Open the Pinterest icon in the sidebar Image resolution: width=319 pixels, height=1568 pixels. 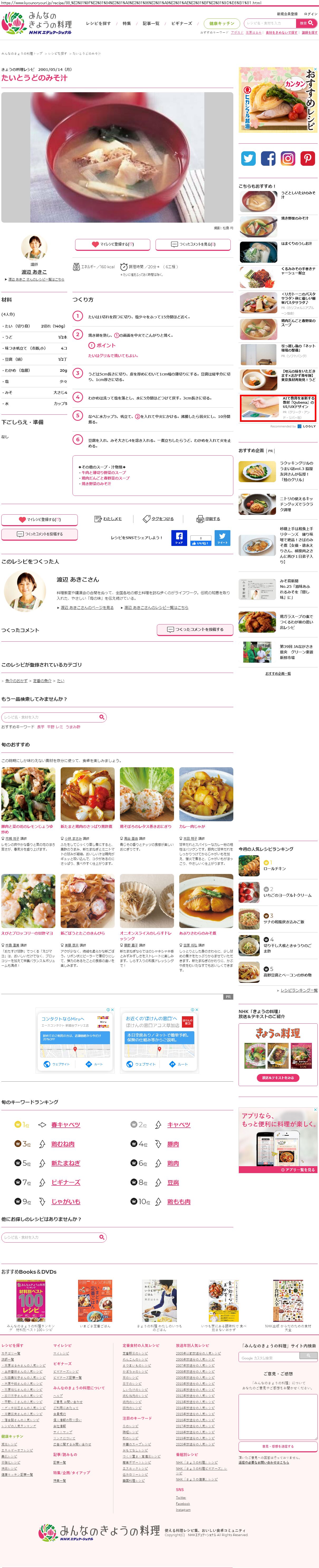coord(307,158)
